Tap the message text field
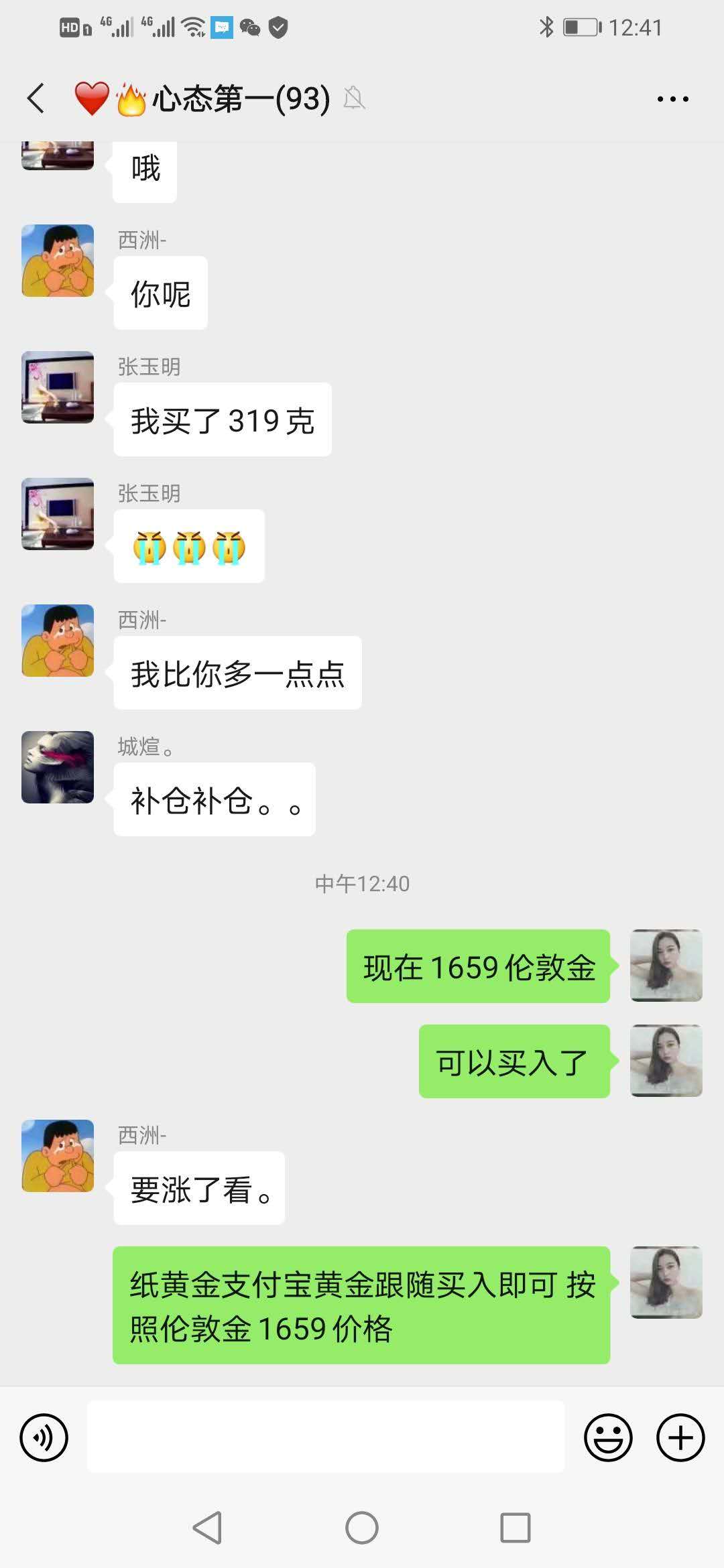The image size is (724, 1568). click(326, 1437)
